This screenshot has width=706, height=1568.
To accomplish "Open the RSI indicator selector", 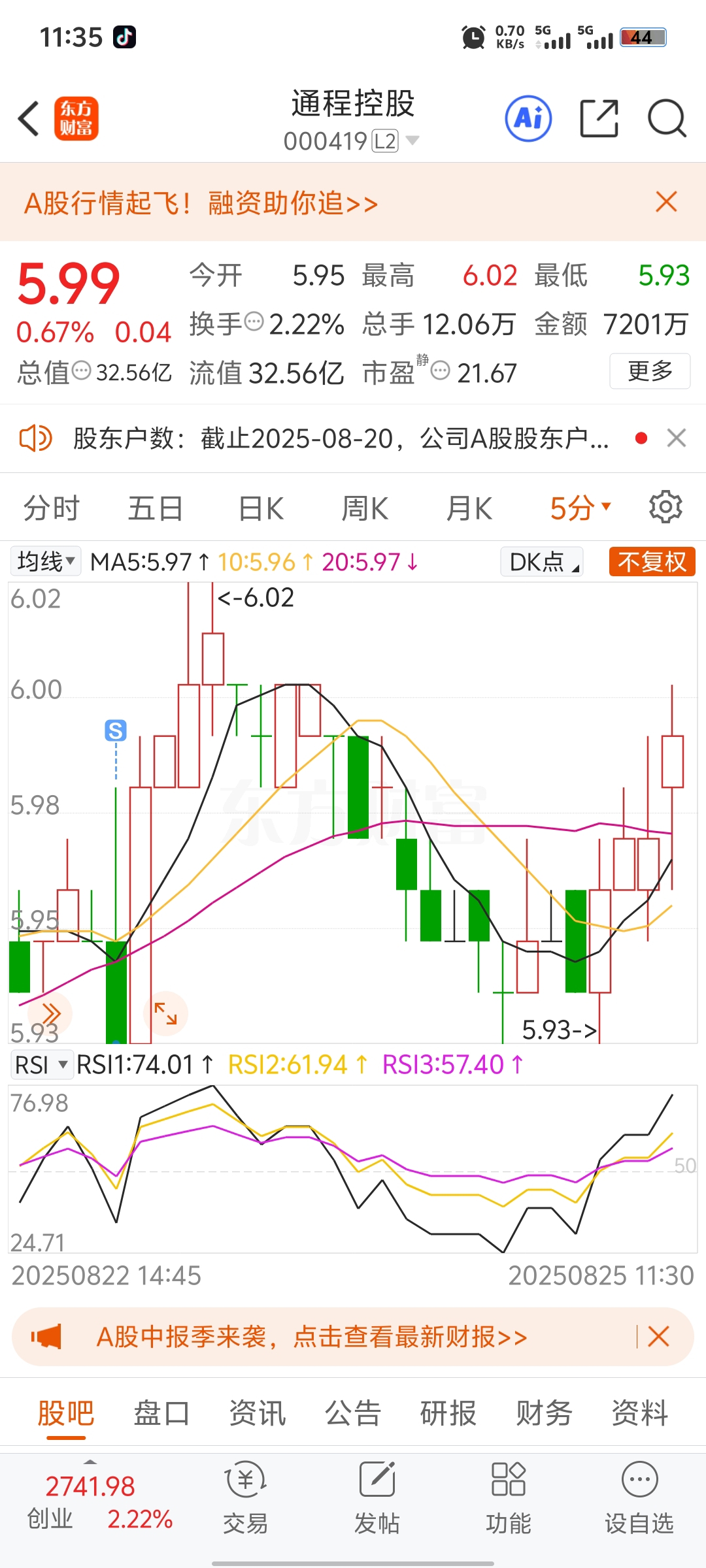I will (x=41, y=1065).
